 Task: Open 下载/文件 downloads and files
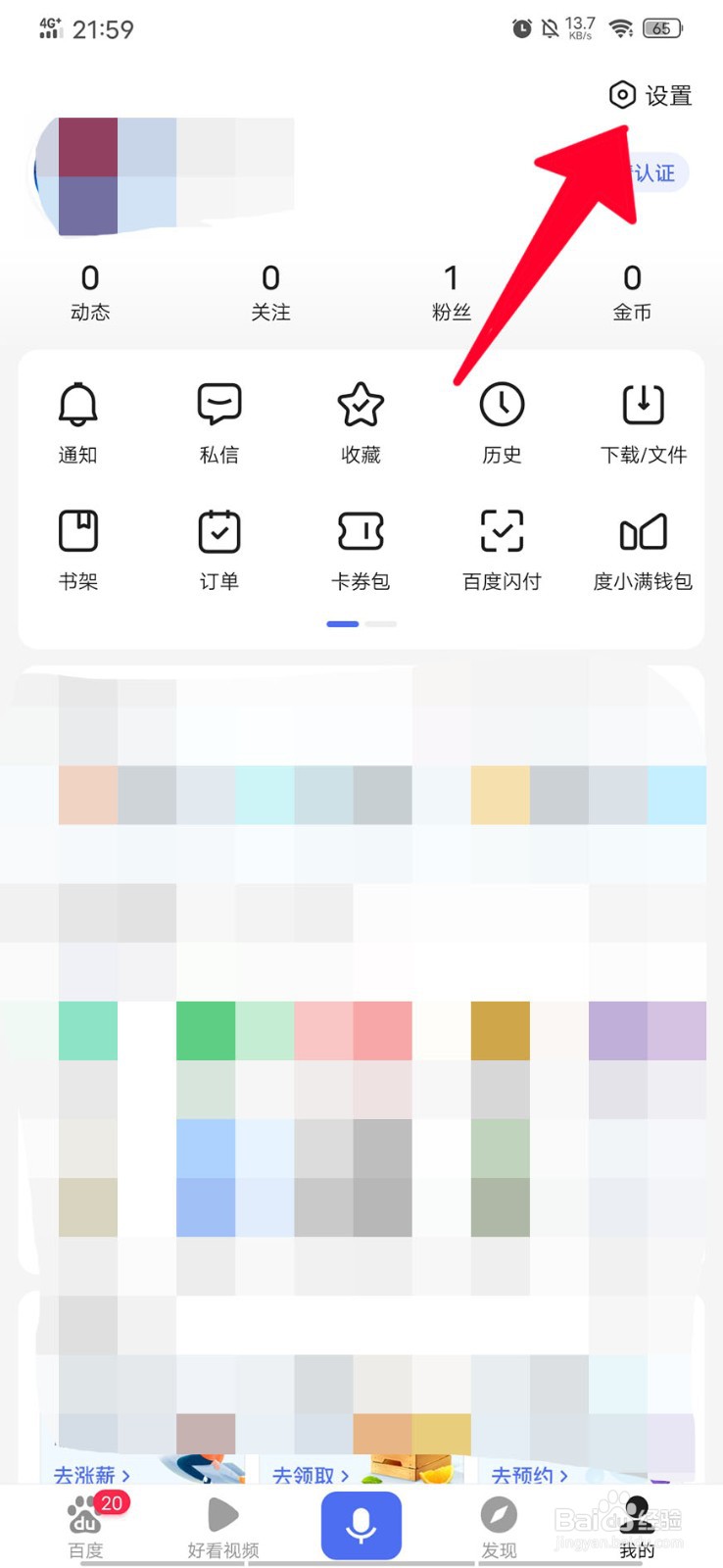click(642, 421)
